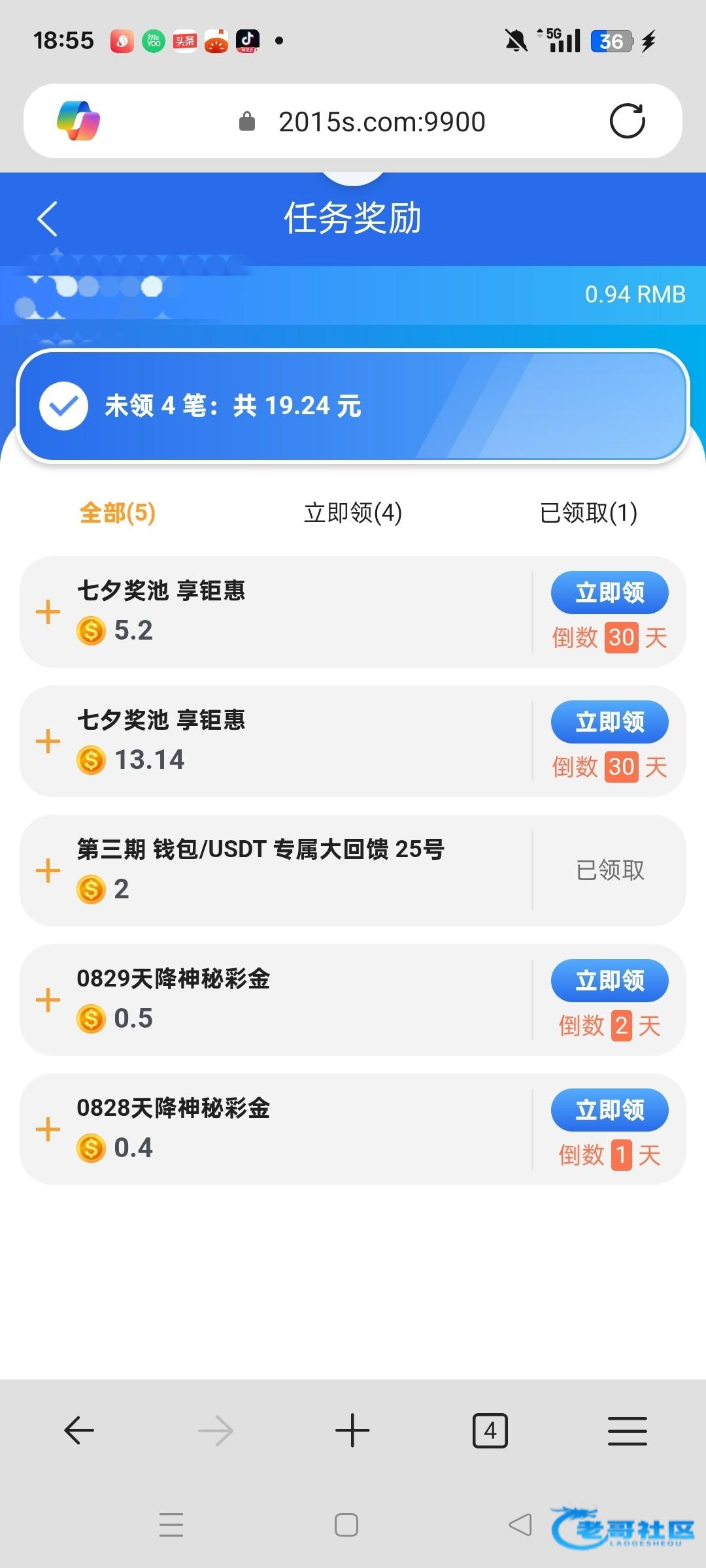Go back from the 任务奖励 page

48,218
